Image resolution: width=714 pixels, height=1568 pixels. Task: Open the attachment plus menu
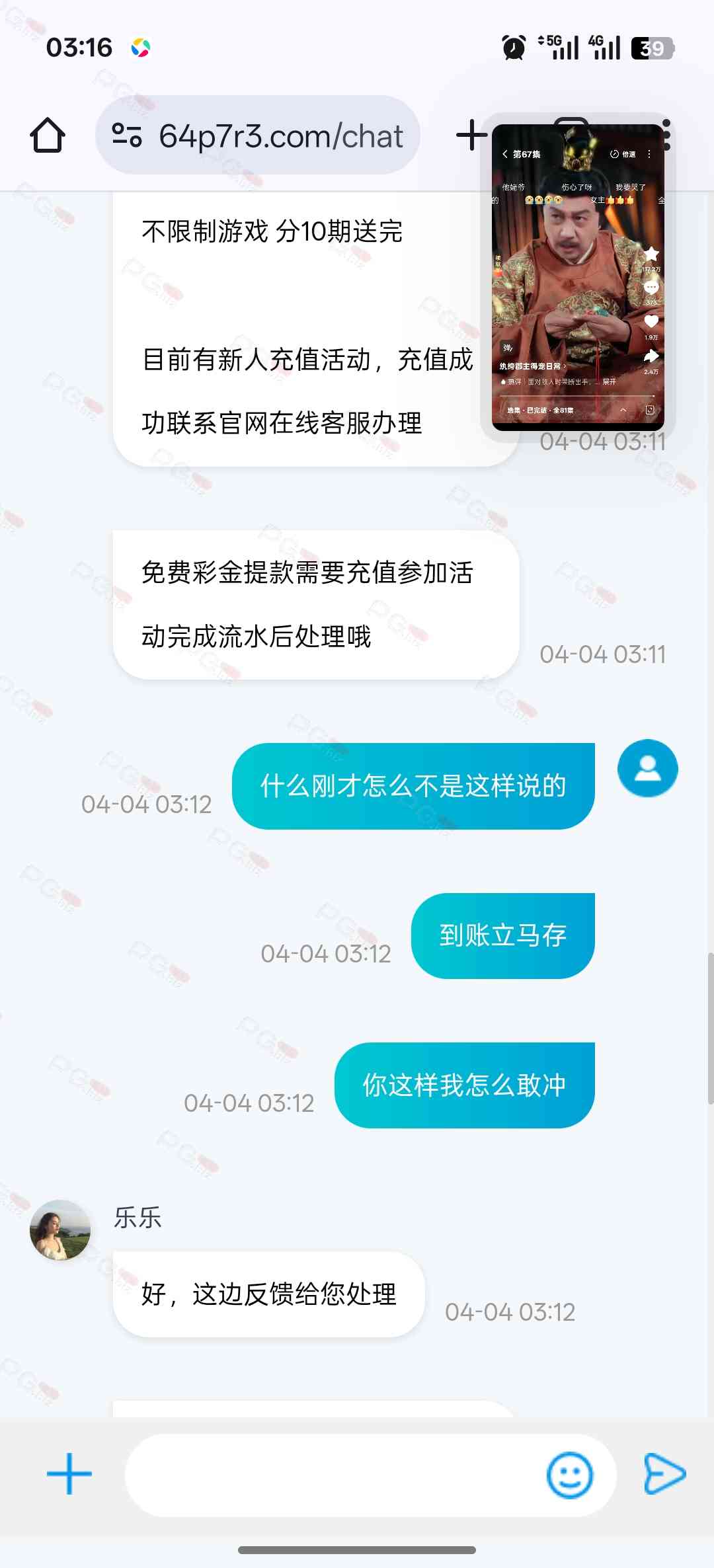pyautogui.click(x=69, y=1474)
